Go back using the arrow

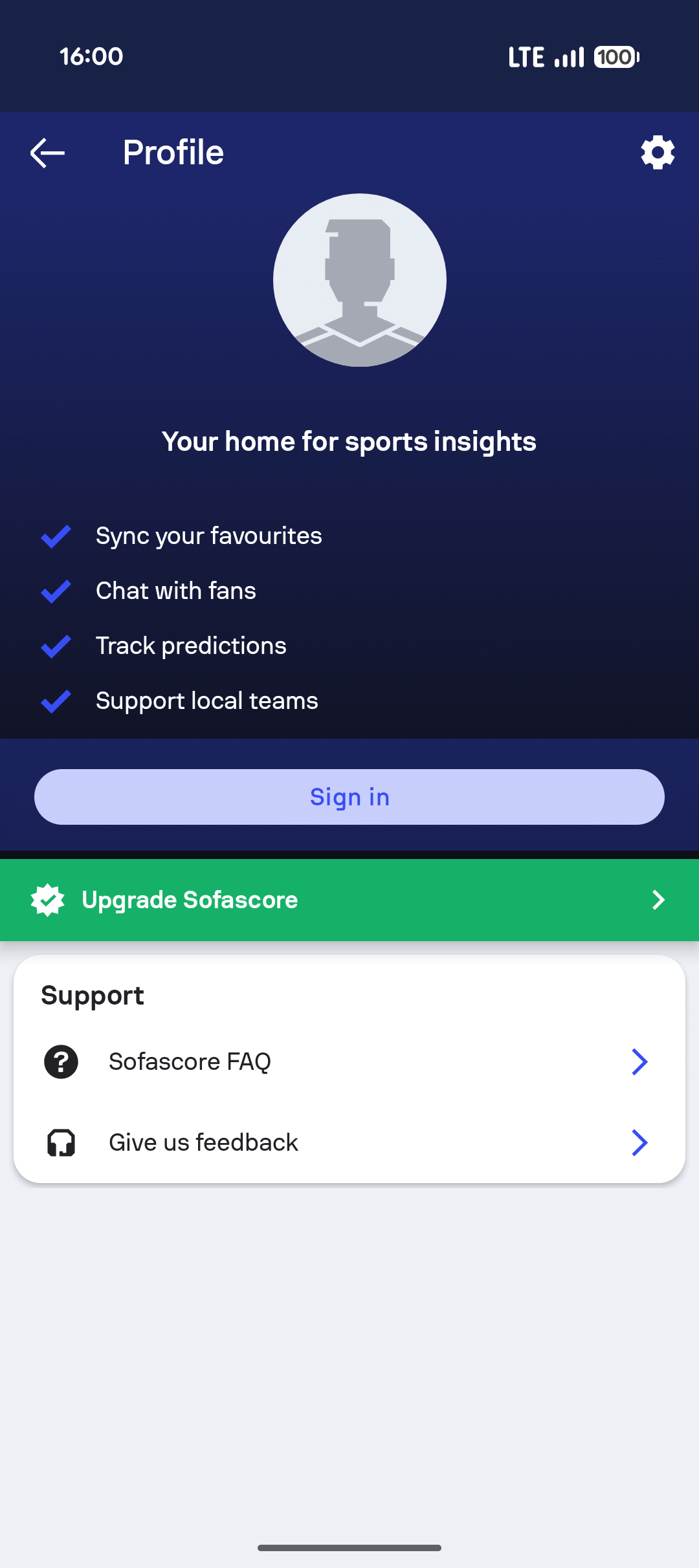pos(47,153)
